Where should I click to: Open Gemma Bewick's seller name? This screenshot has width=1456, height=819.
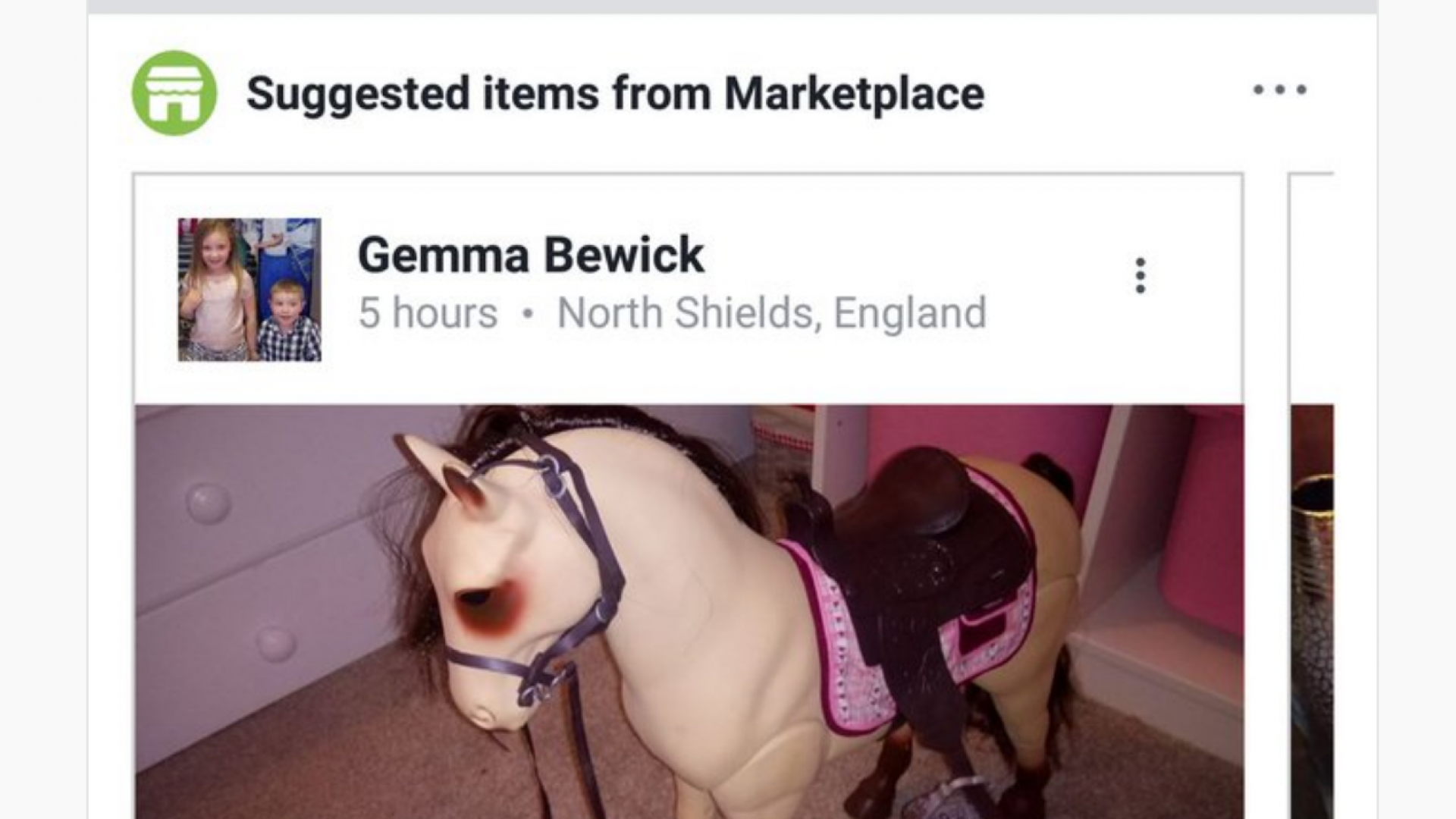pyautogui.click(x=530, y=255)
